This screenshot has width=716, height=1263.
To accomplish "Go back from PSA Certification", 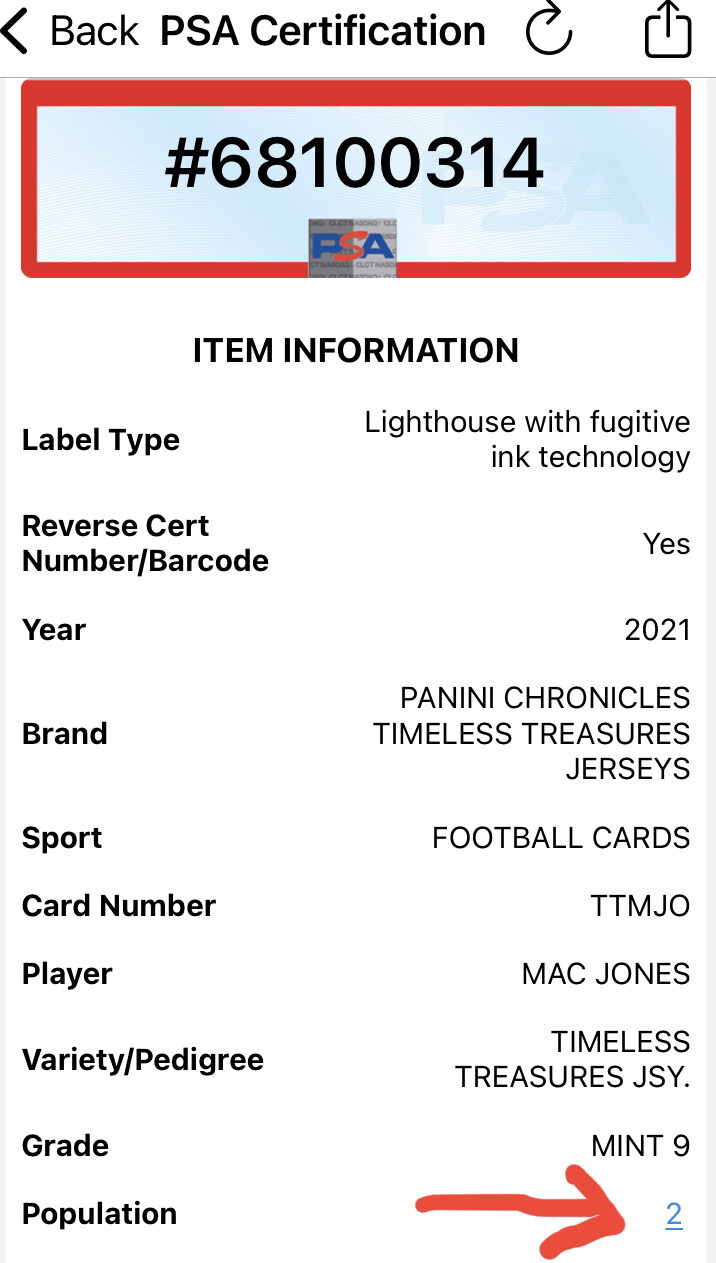I will pyautogui.click(x=70, y=32).
